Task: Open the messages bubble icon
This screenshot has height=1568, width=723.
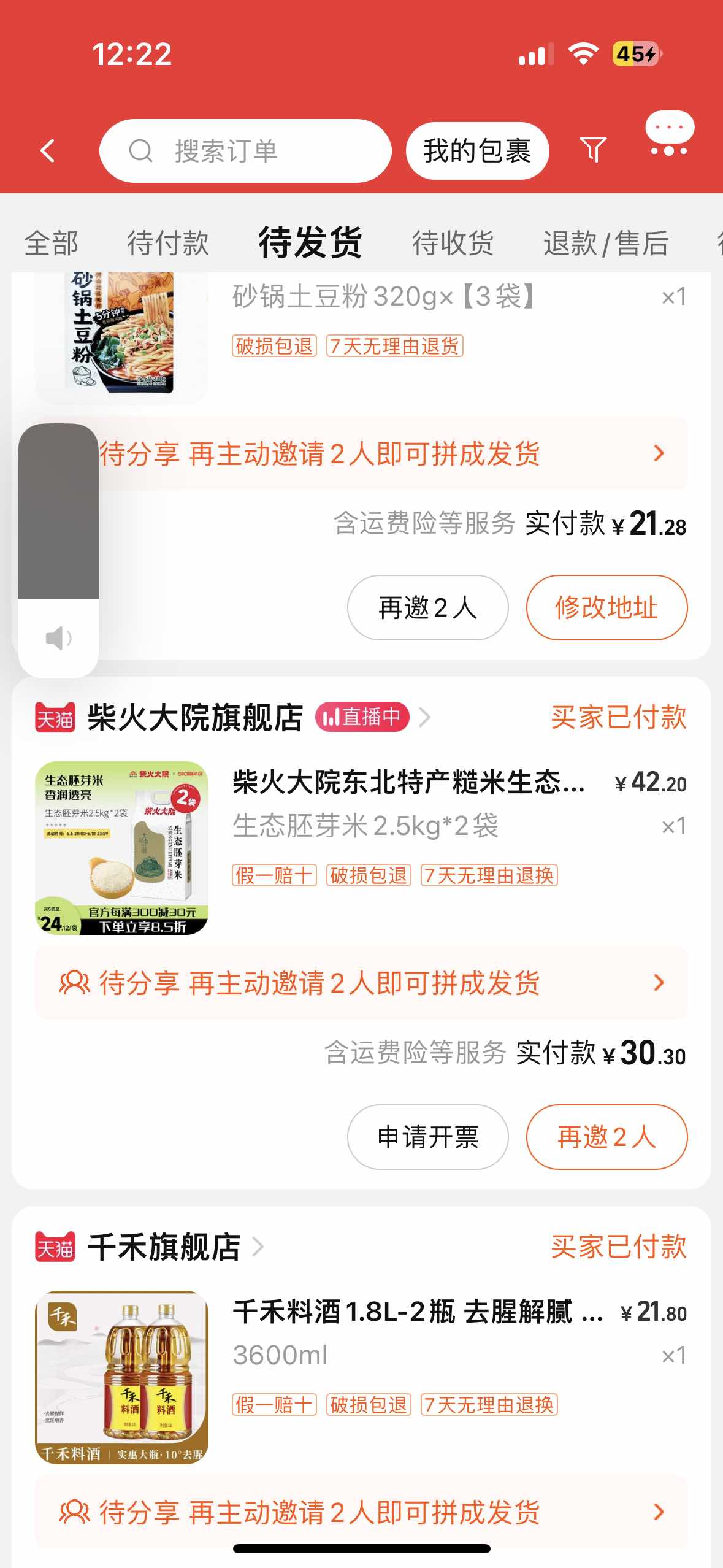Action: (x=669, y=134)
